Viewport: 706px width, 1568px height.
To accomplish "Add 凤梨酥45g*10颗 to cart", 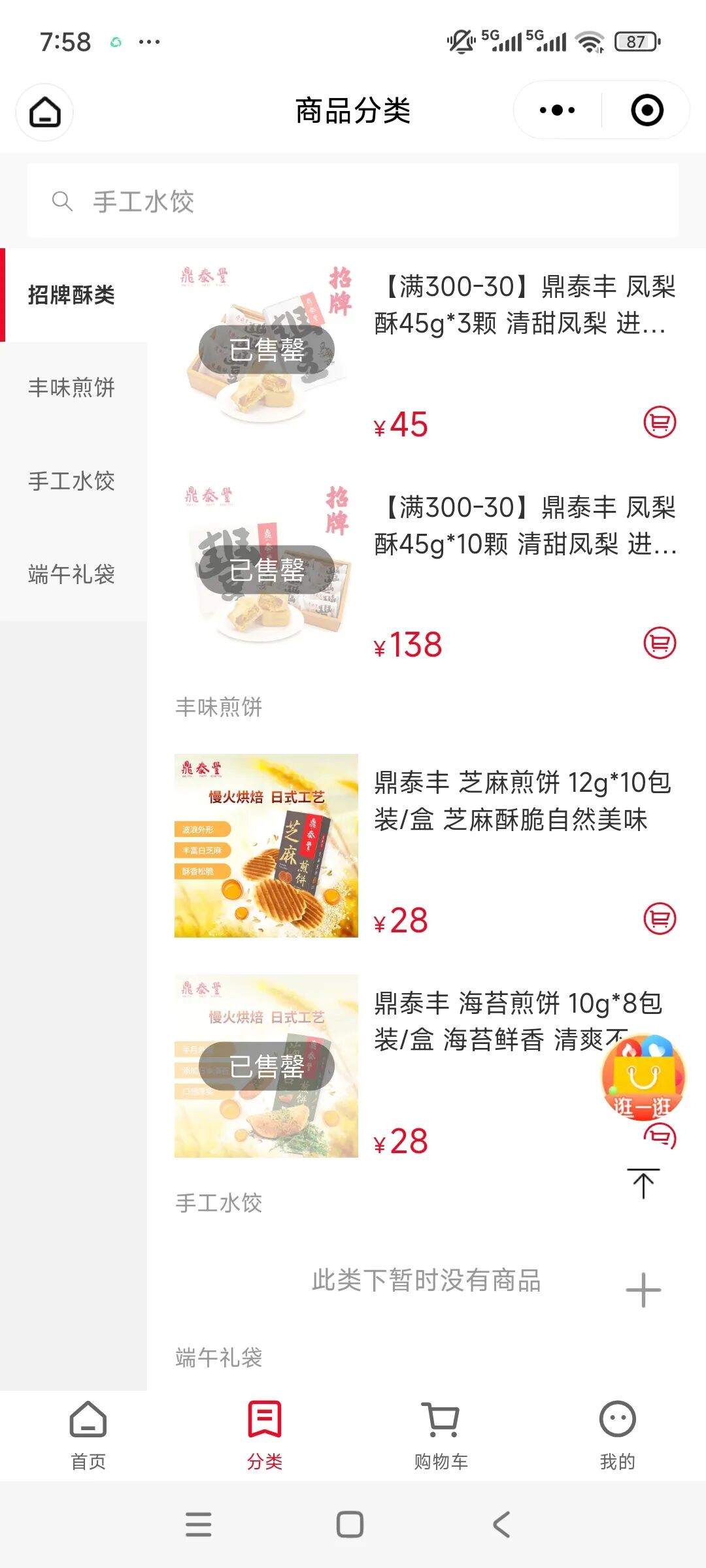I will pyautogui.click(x=660, y=644).
